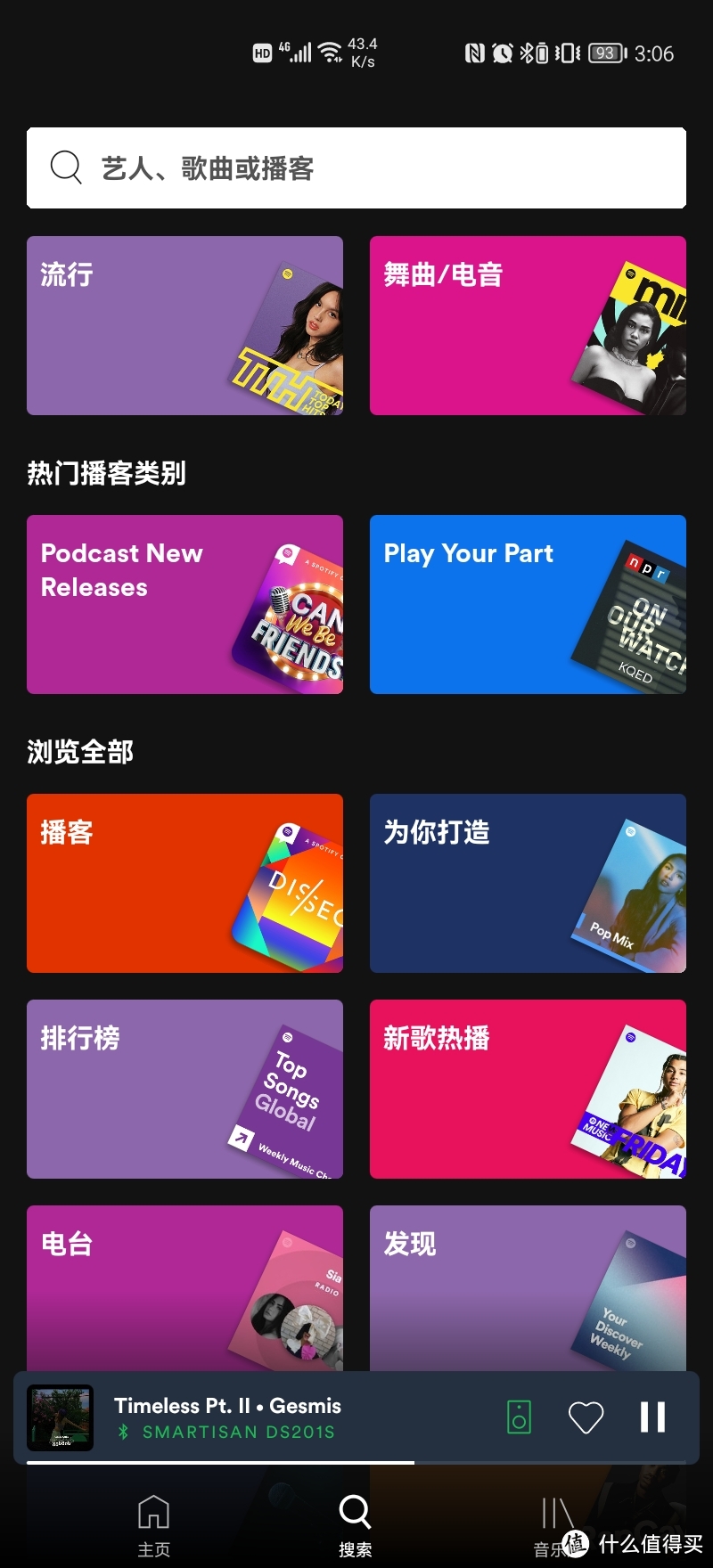Screen dimensions: 713x1568
Task: Toggle the heart to like Timeless Pt. II
Action: [x=586, y=1418]
